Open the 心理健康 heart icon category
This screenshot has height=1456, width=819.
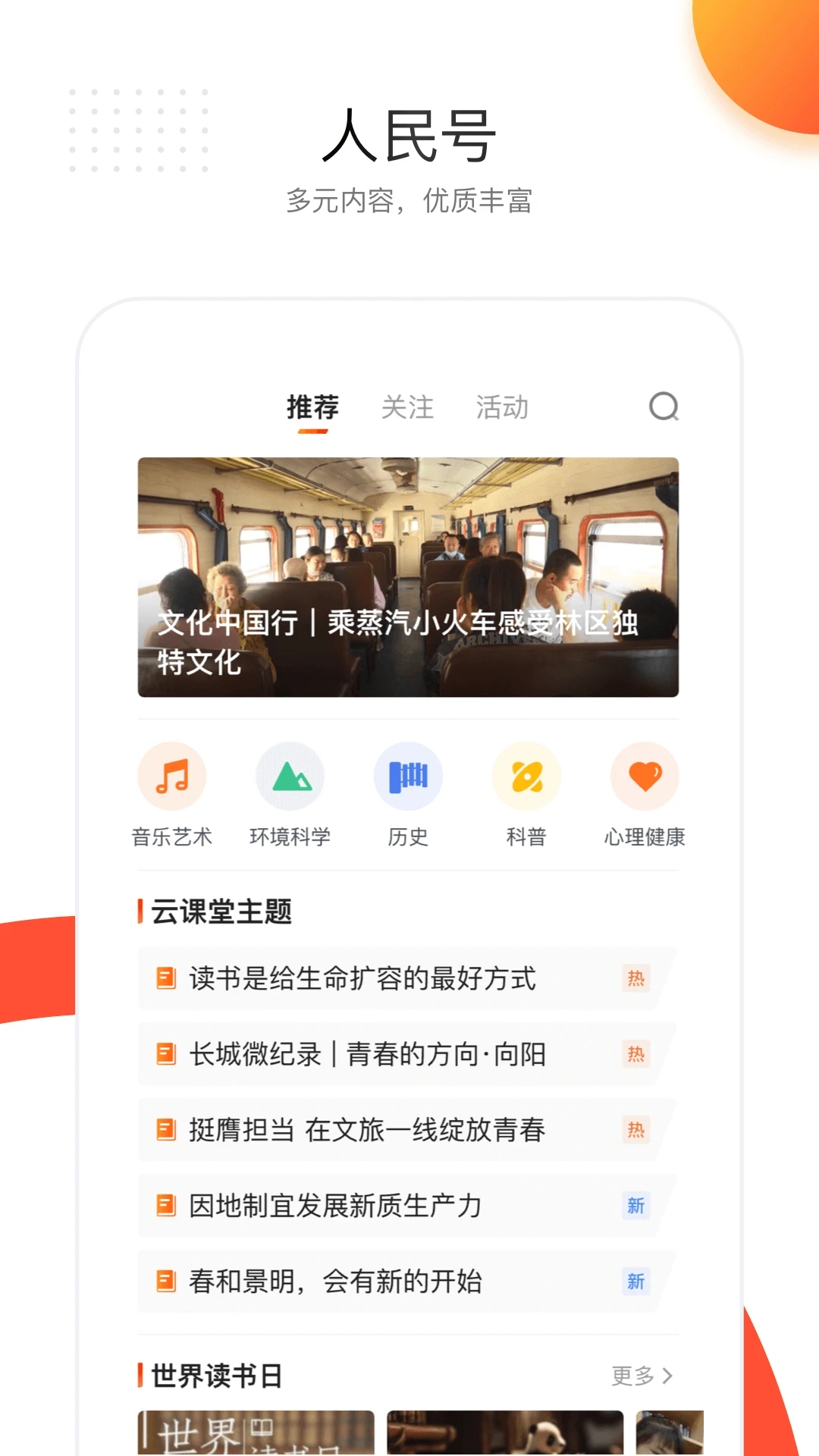645,776
